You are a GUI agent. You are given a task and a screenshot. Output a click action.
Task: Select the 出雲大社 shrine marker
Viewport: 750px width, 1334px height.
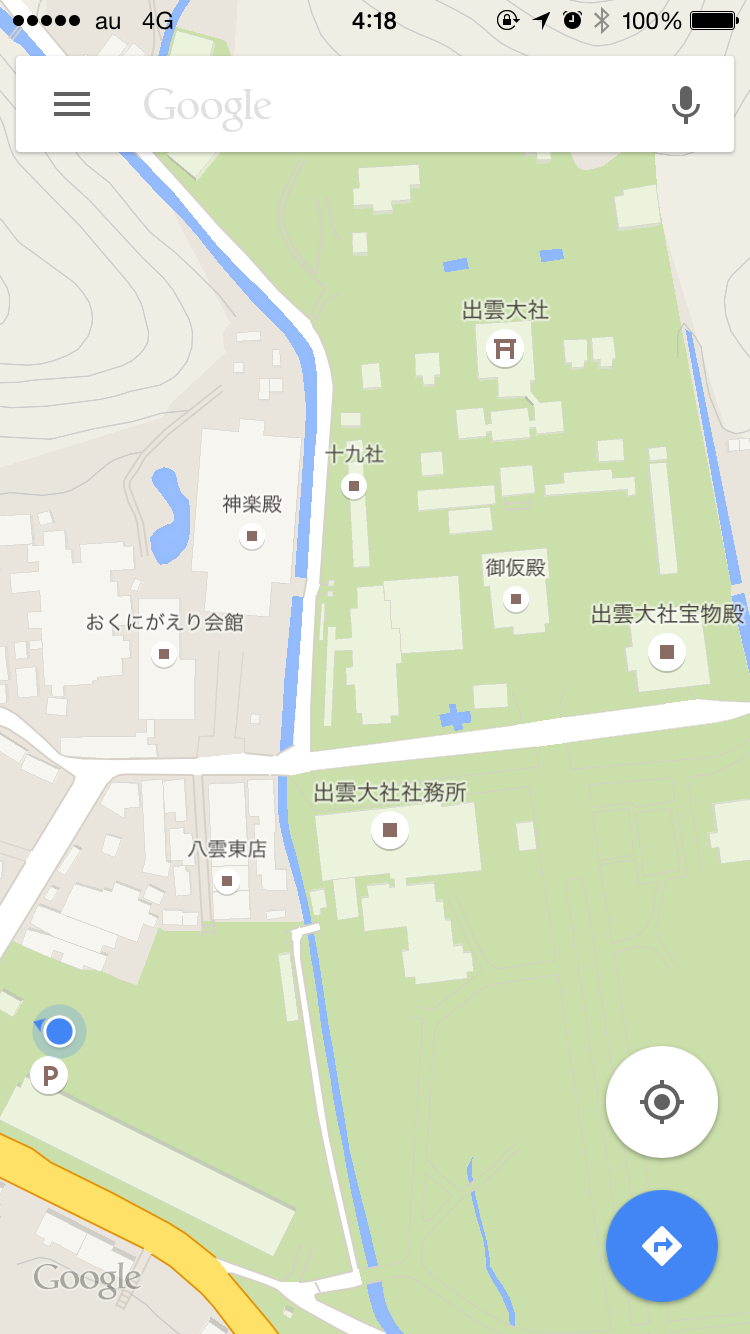pos(505,348)
